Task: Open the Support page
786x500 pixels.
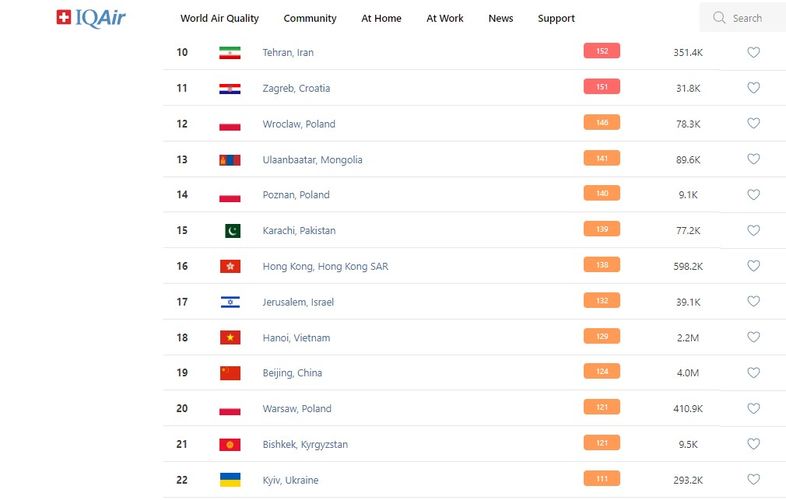Action: click(x=556, y=18)
